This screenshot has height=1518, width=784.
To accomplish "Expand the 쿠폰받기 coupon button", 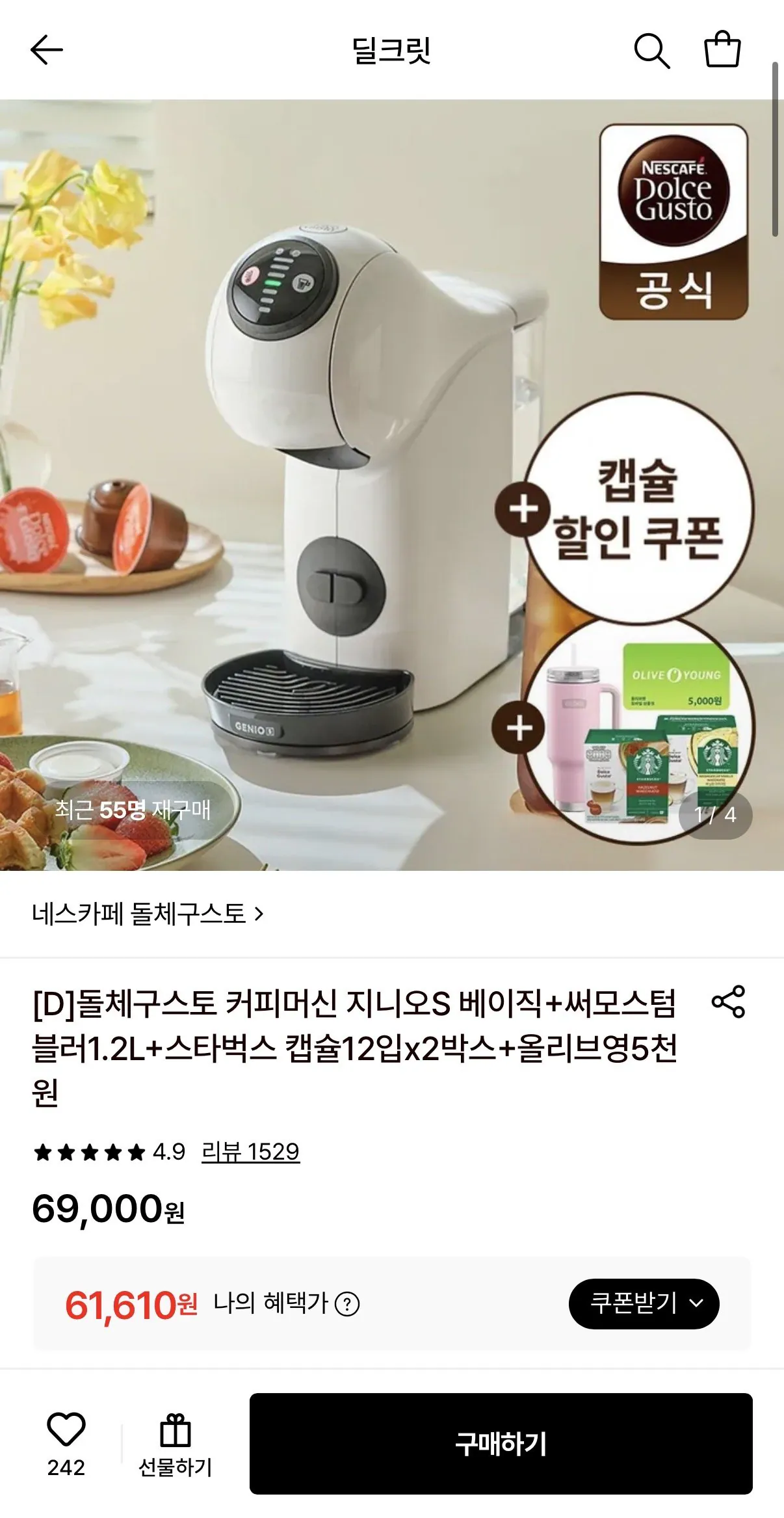I will (x=644, y=1303).
